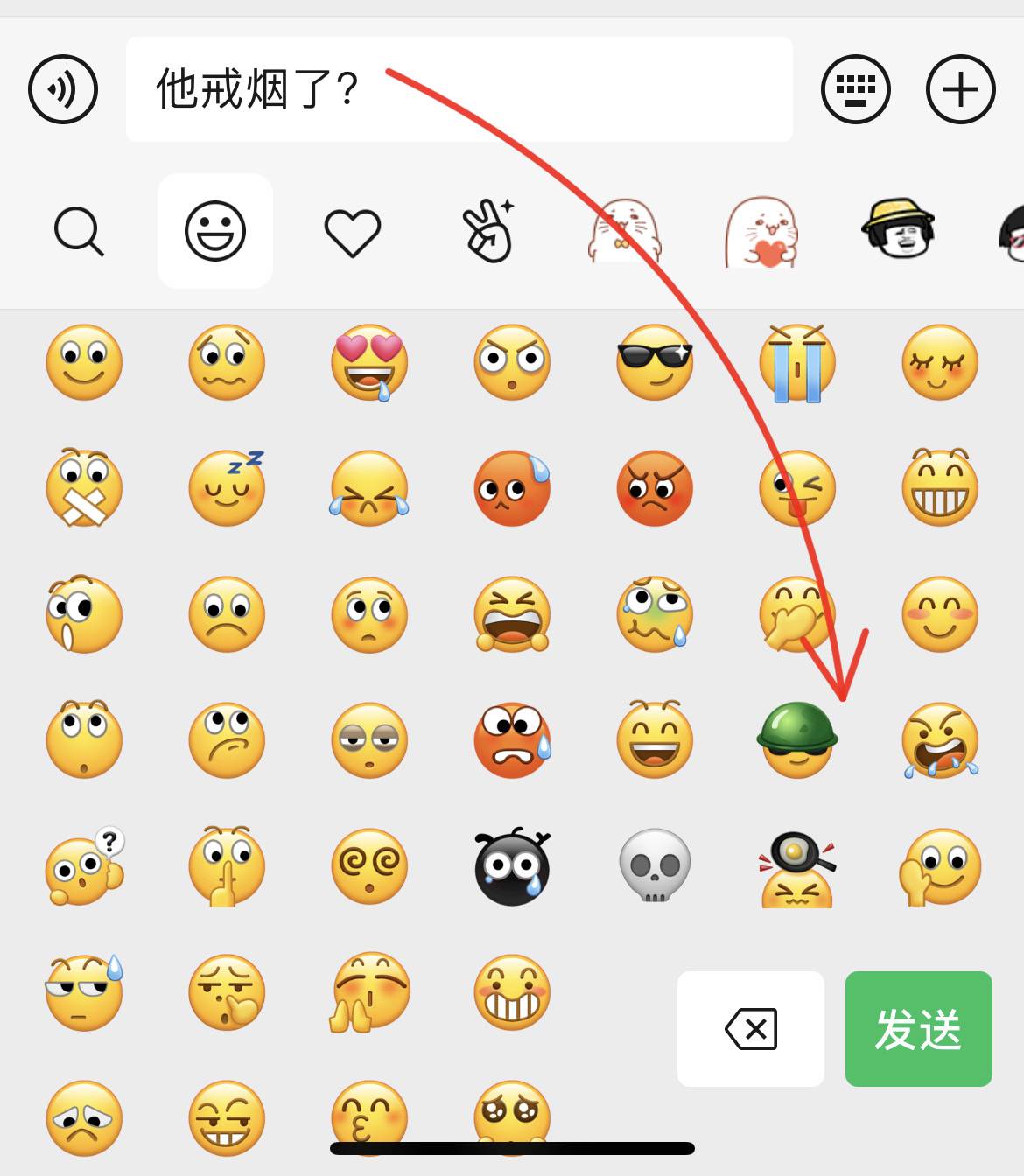Insert the mouth-taped shut emoji
Image resolution: width=1024 pixels, height=1176 pixels.
click(84, 487)
